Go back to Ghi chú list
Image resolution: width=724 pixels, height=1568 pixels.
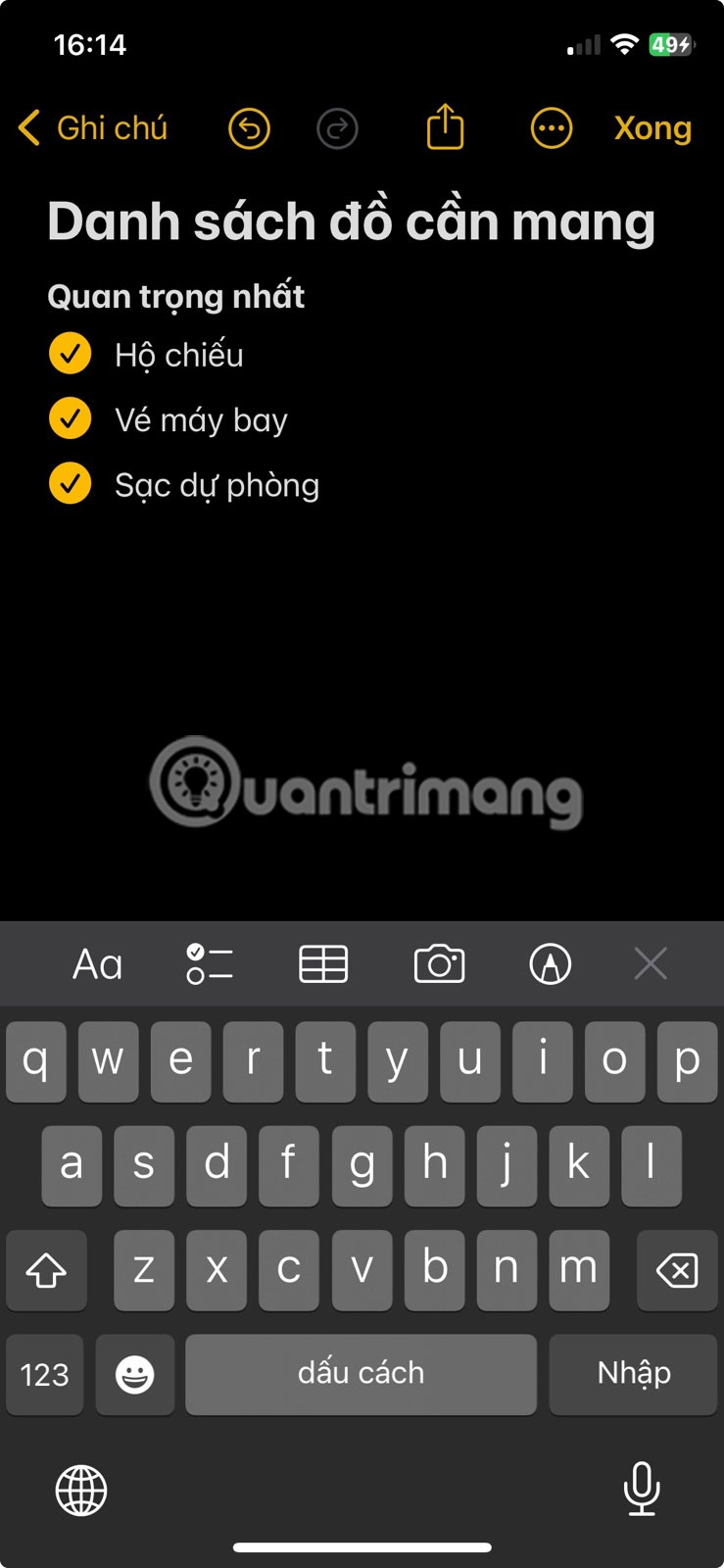[x=92, y=128]
